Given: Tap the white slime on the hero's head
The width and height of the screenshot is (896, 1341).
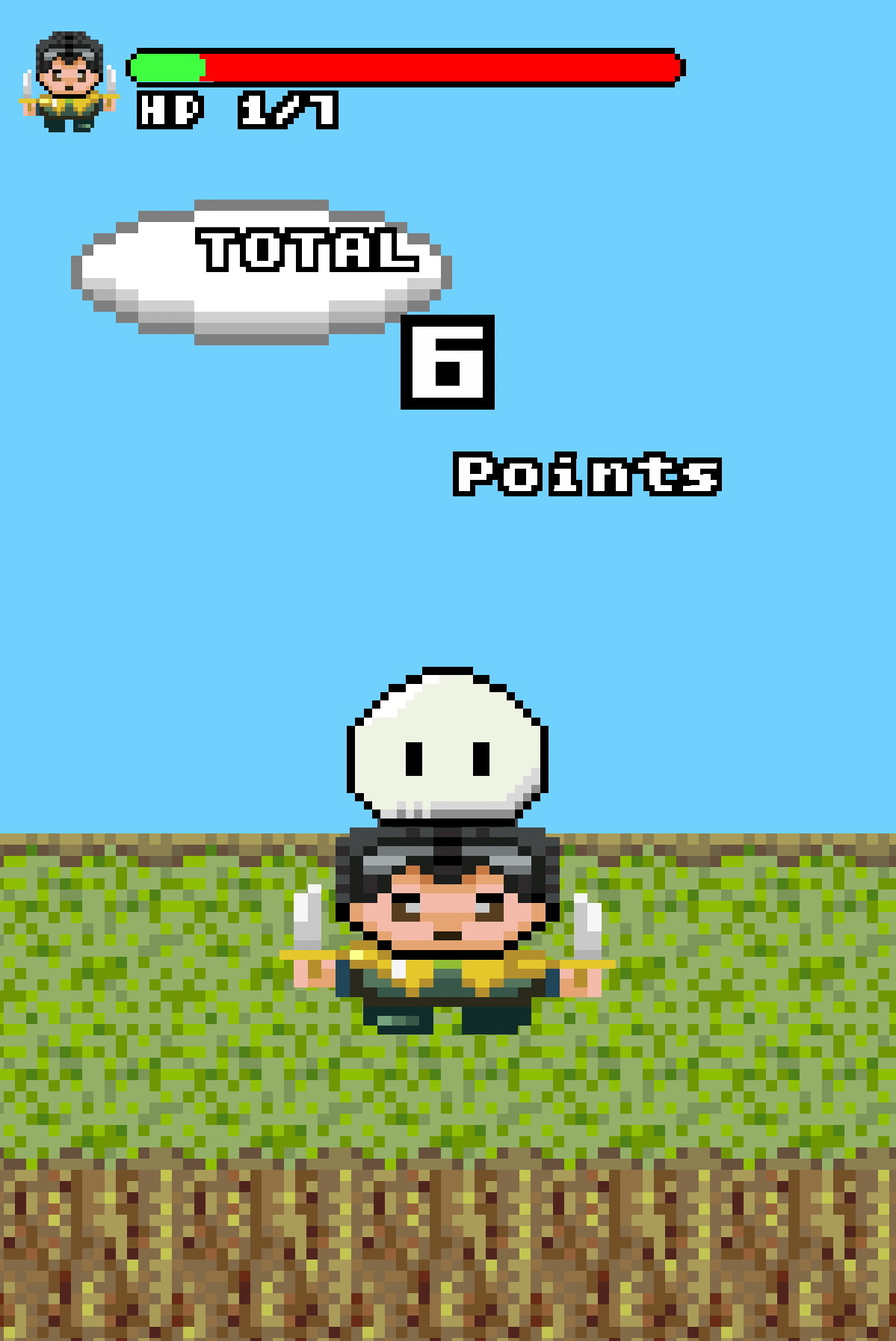Looking at the screenshot, I should 447,747.
